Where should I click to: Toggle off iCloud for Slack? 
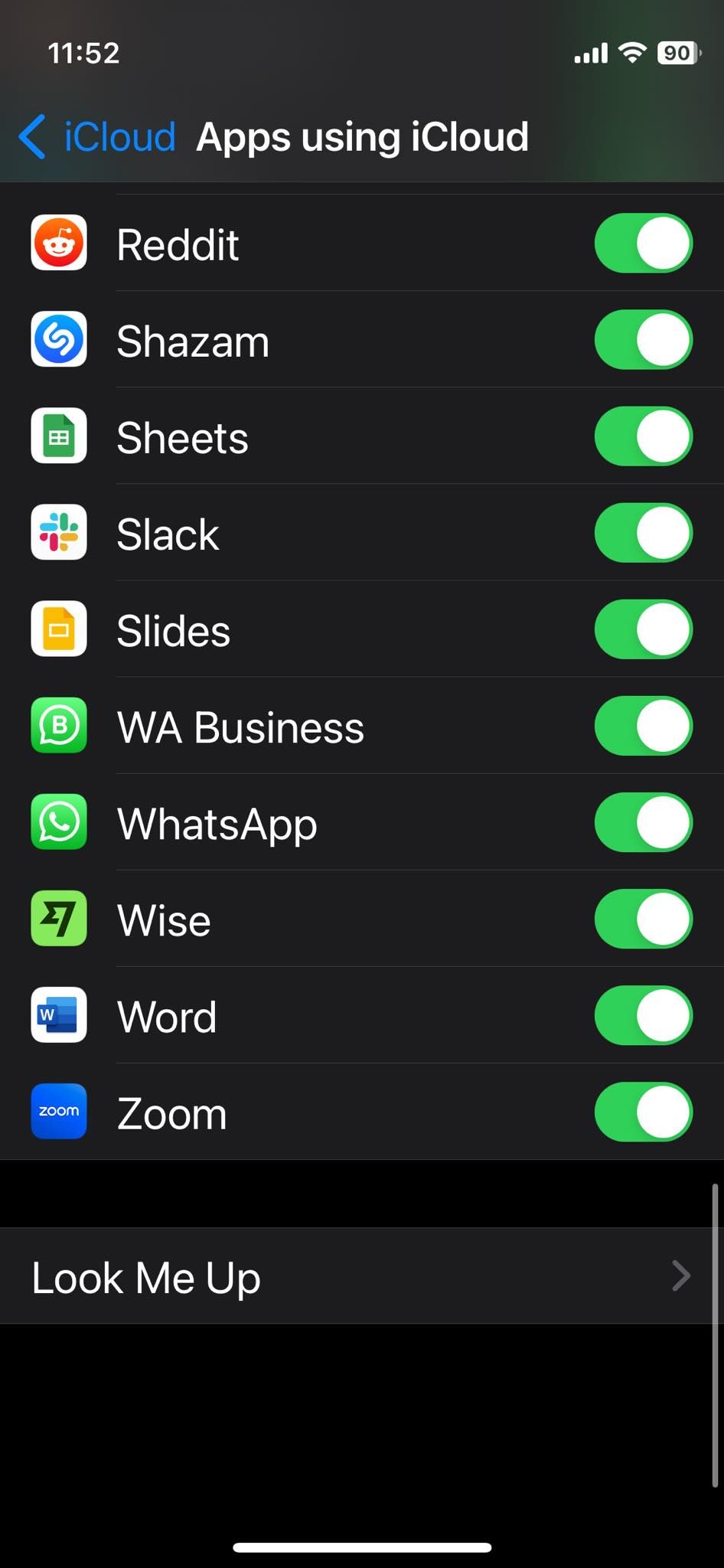(643, 533)
